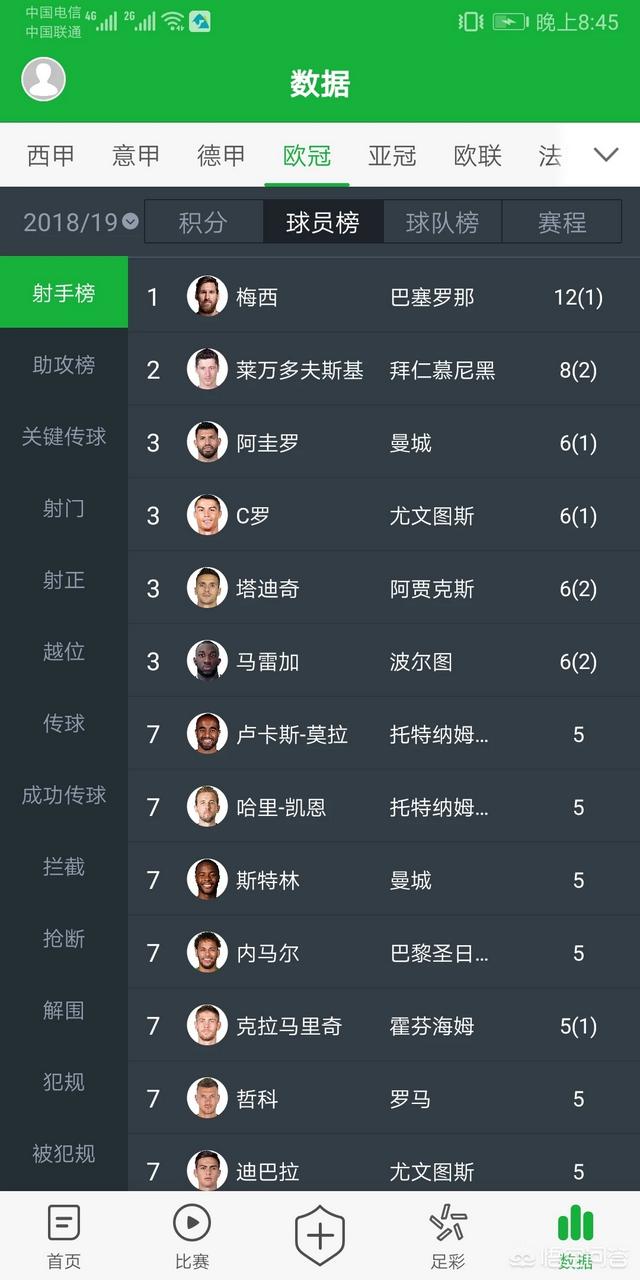Open player row for 莱万多夫斯基

coord(384,370)
